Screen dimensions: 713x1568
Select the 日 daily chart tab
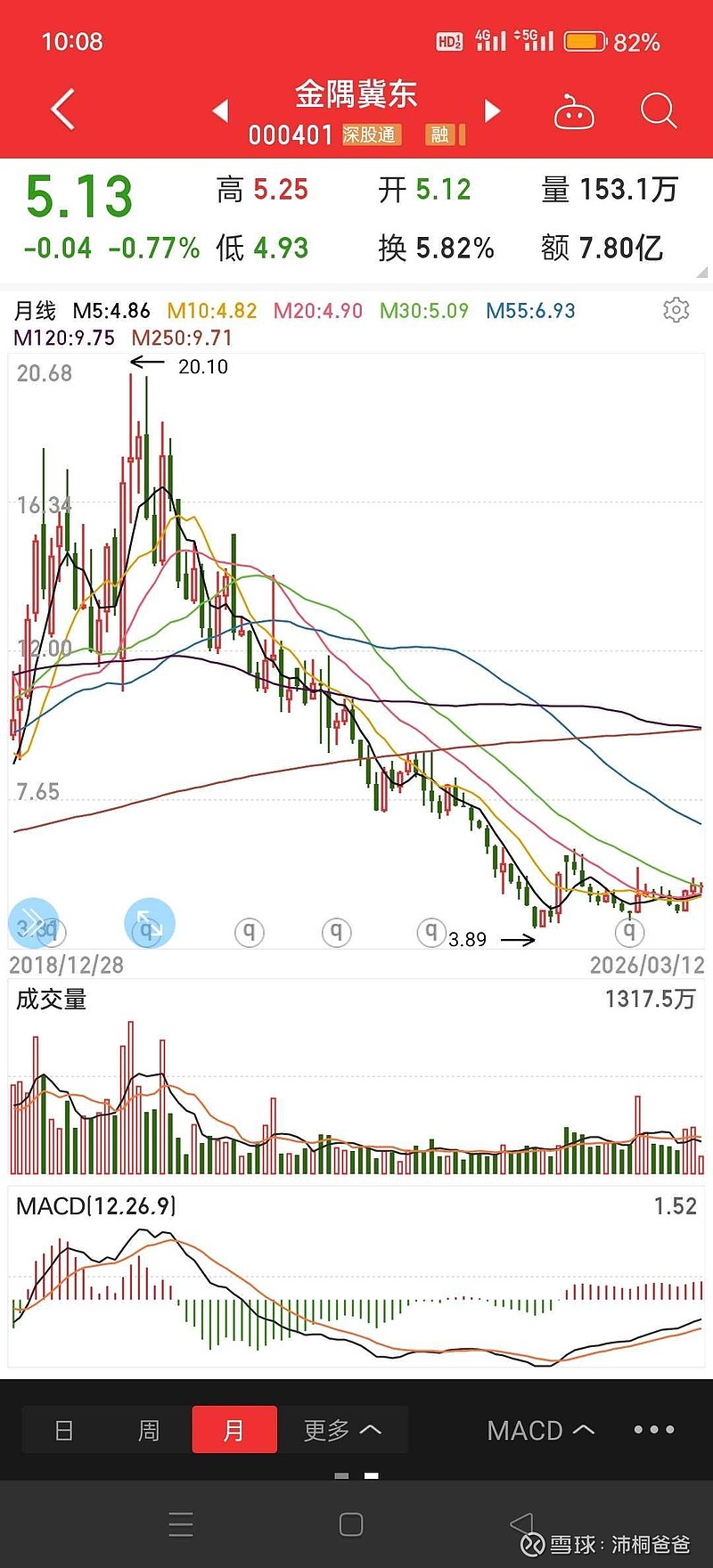[x=64, y=1430]
